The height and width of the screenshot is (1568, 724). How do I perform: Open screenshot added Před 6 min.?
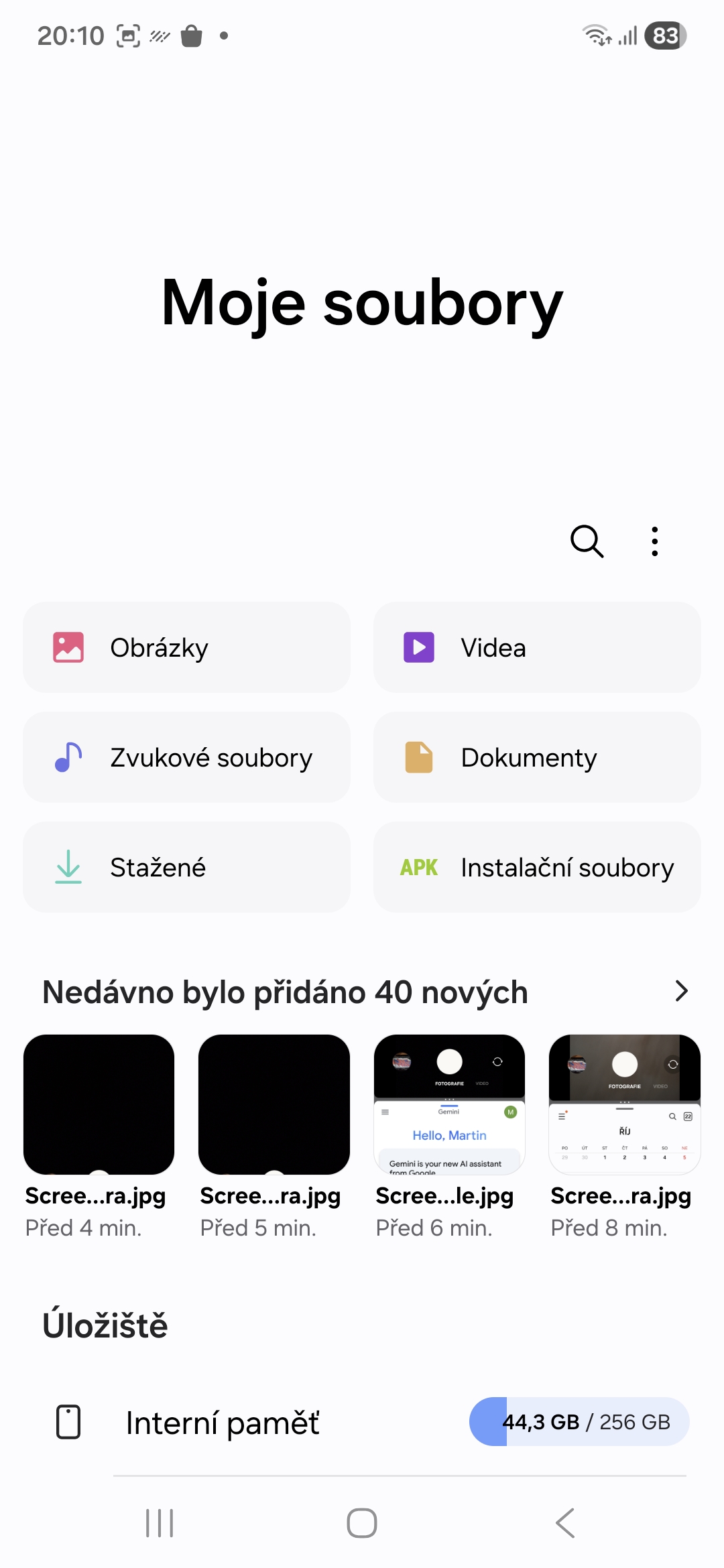[449, 1104]
